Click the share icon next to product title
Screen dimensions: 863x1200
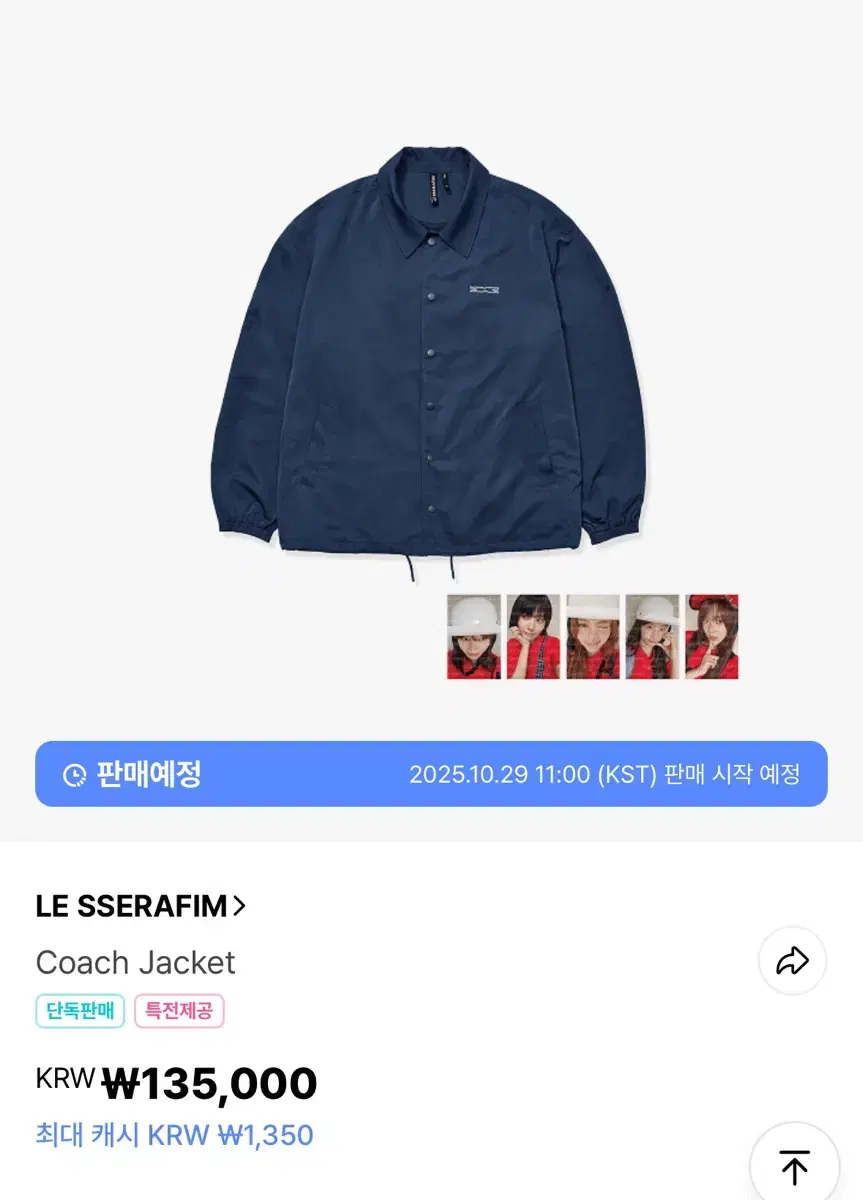click(793, 961)
